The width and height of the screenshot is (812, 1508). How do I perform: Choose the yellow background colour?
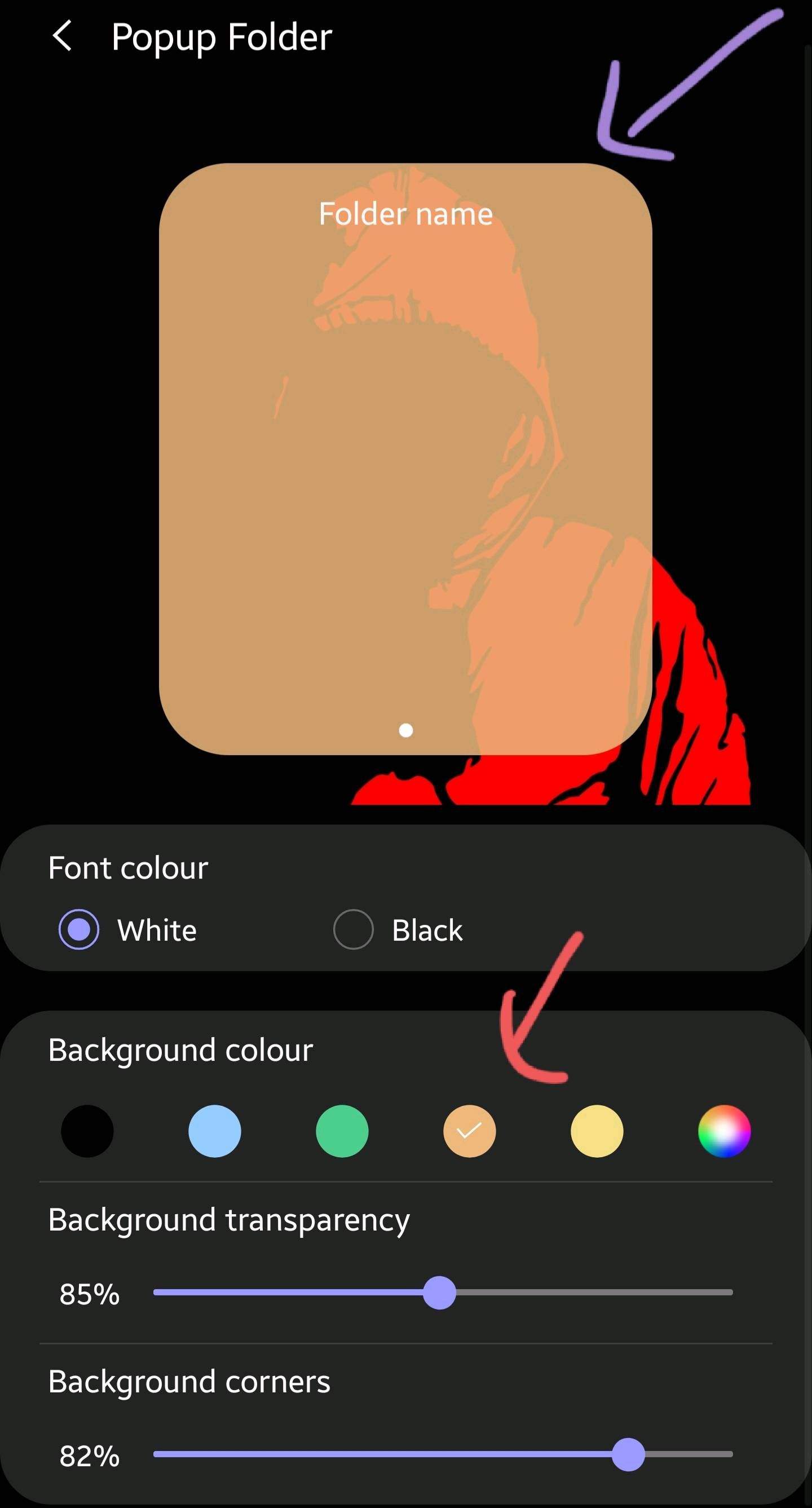(x=597, y=1131)
